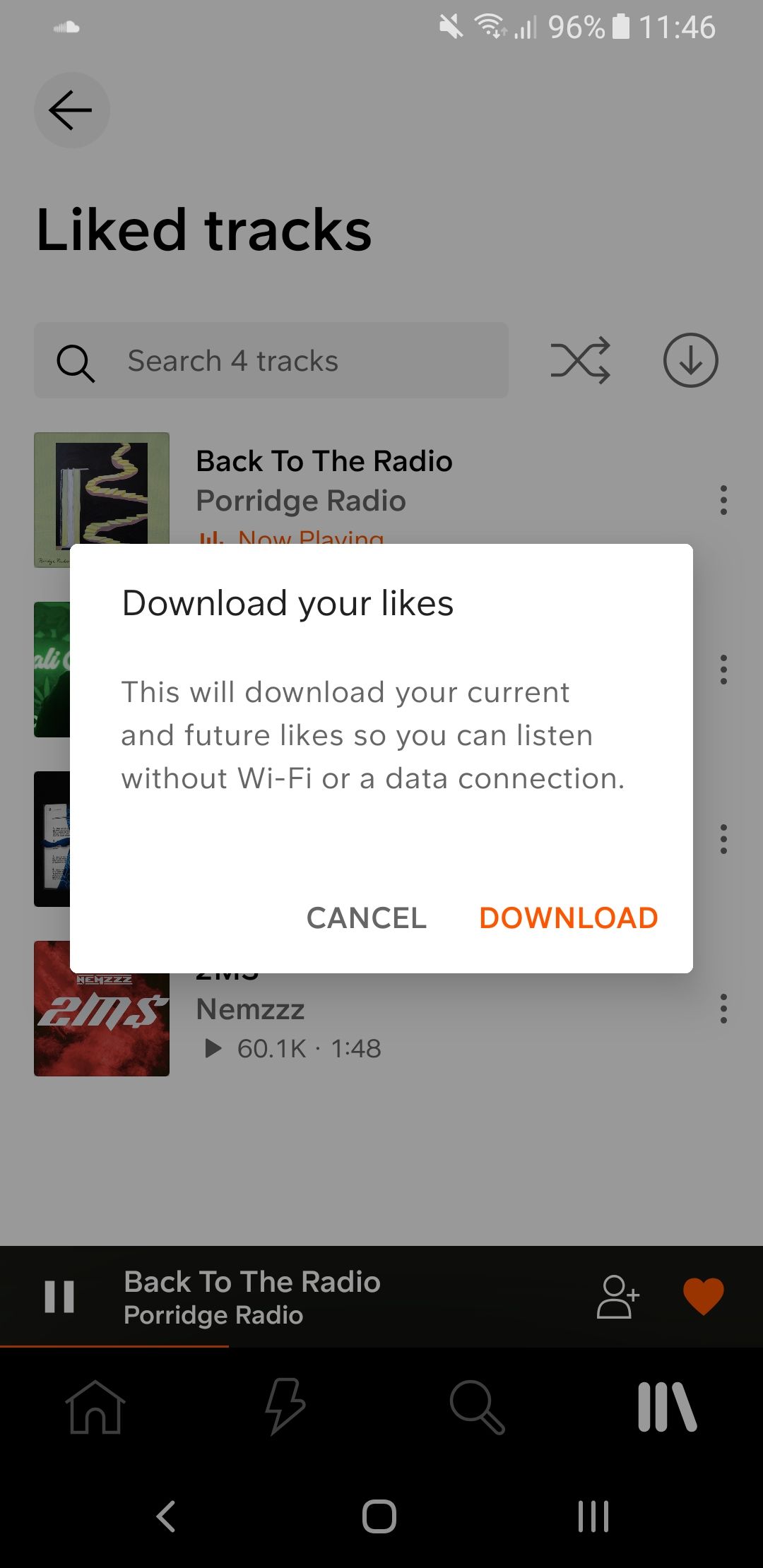Tap the Android recent apps button
The image size is (763, 1568).
pyautogui.click(x=593, y=1516)
